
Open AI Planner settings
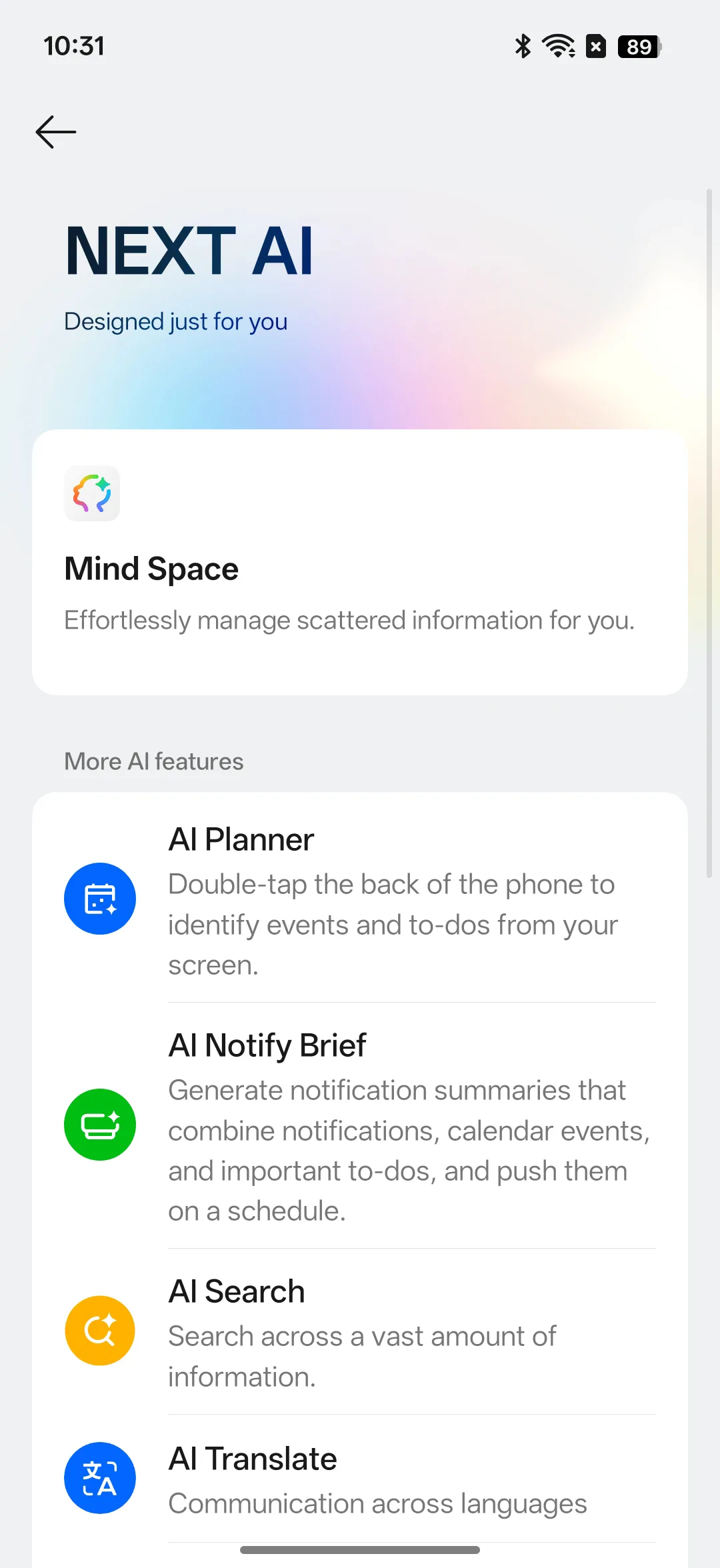coord(360,898)
